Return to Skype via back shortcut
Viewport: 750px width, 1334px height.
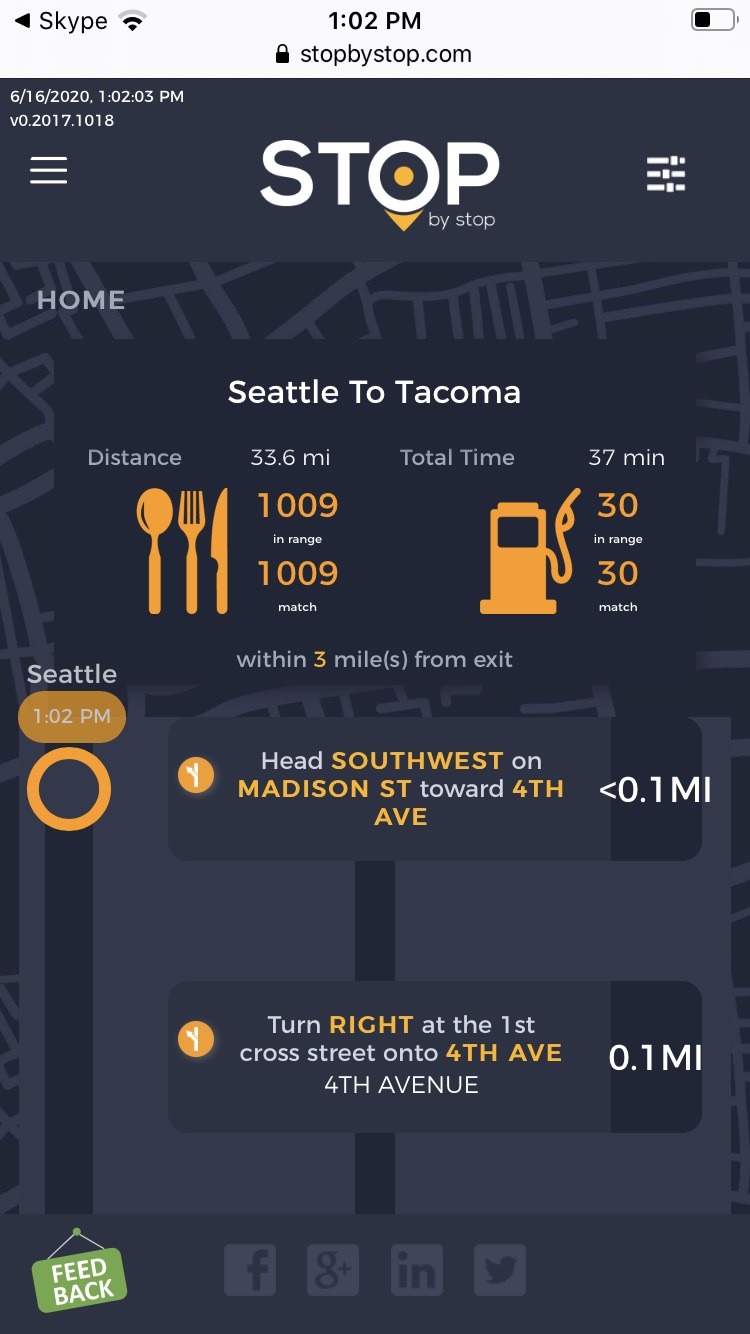[60, 21]
